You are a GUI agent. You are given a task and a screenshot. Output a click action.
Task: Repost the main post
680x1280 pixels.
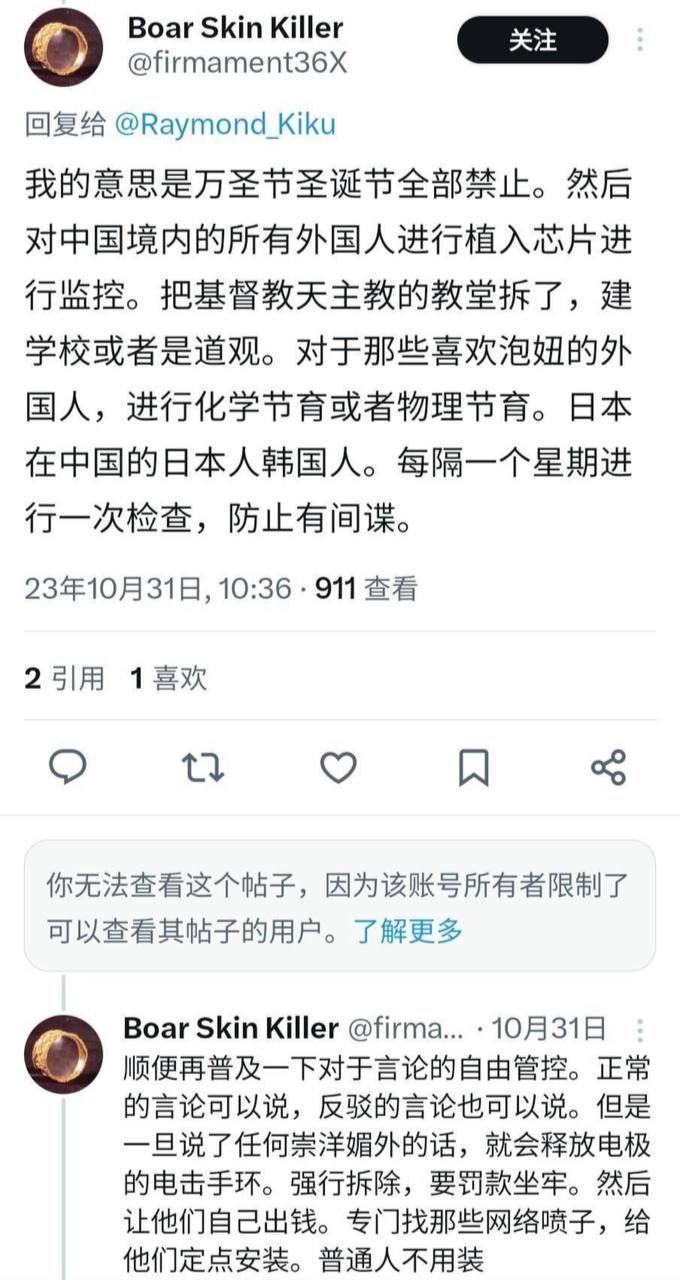pyautogui.click(x=203, y=767)
